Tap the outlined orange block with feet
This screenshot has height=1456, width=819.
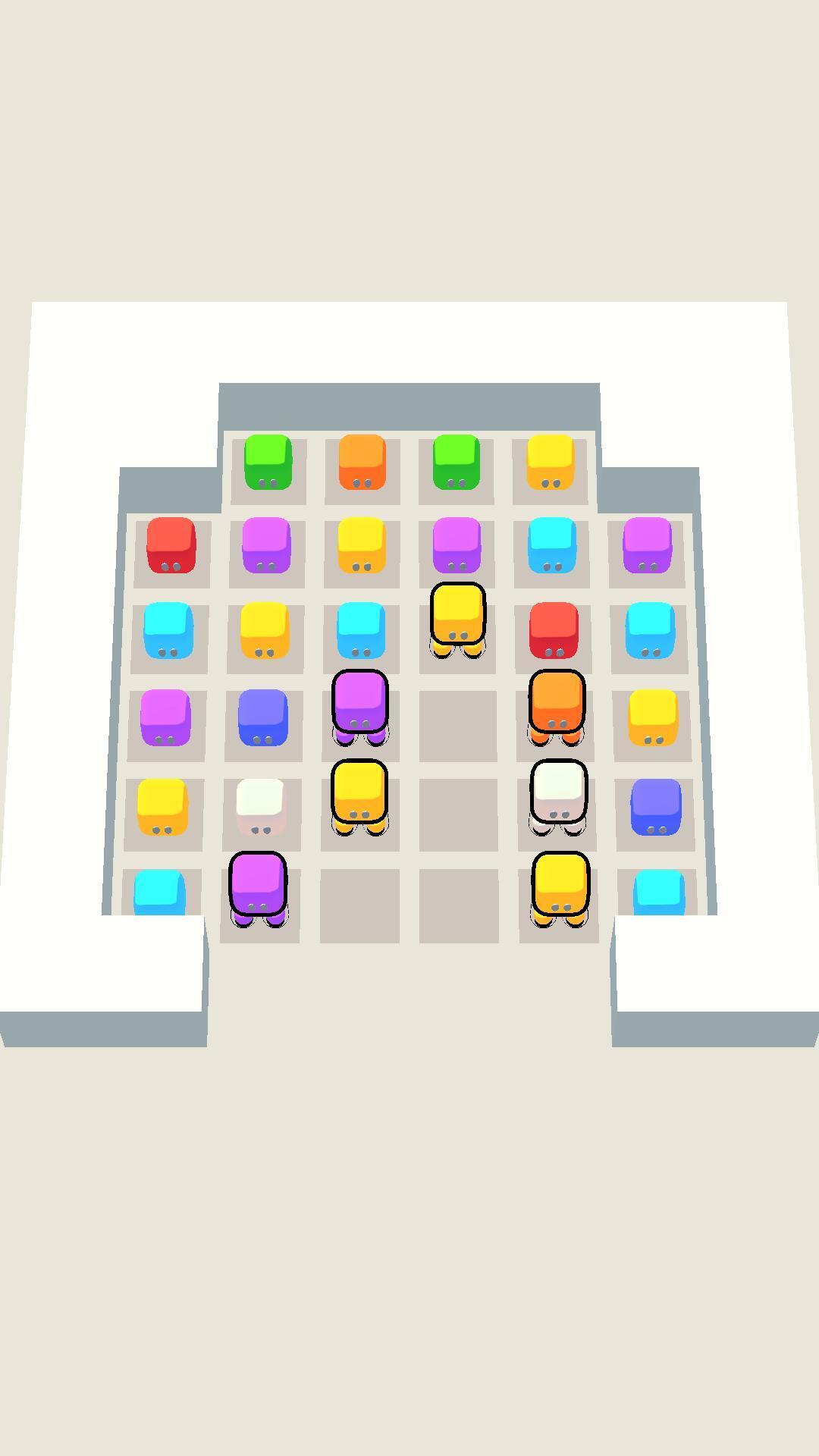557,707
